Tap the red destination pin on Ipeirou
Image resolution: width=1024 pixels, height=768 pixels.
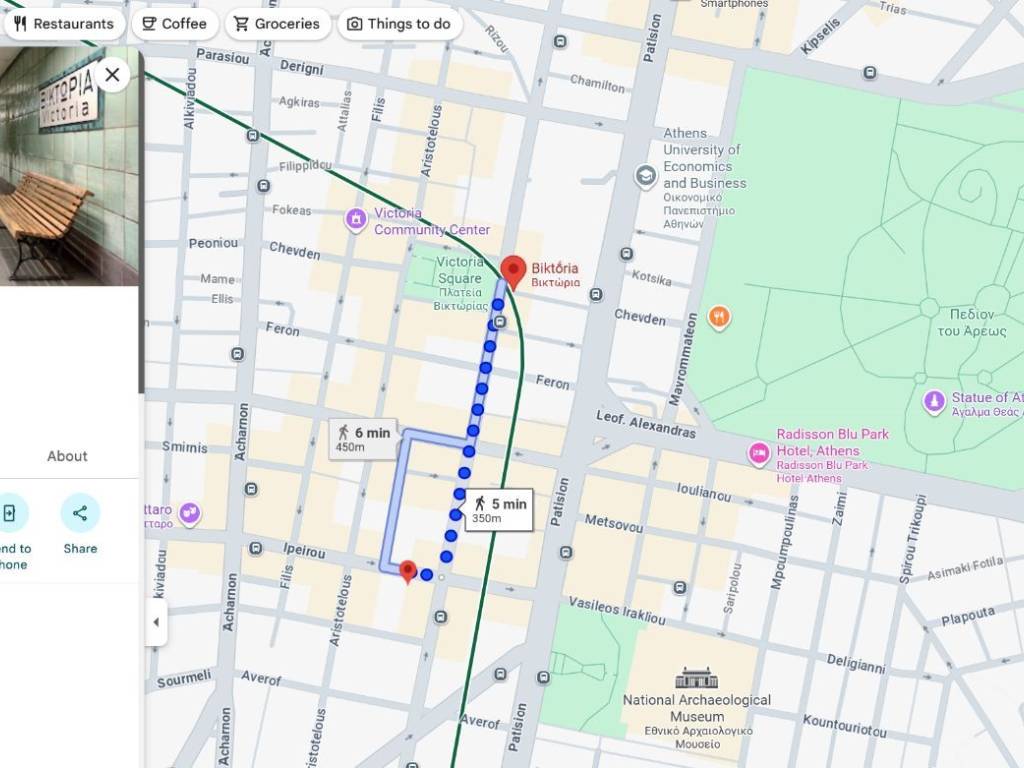[x=407, y=572]
